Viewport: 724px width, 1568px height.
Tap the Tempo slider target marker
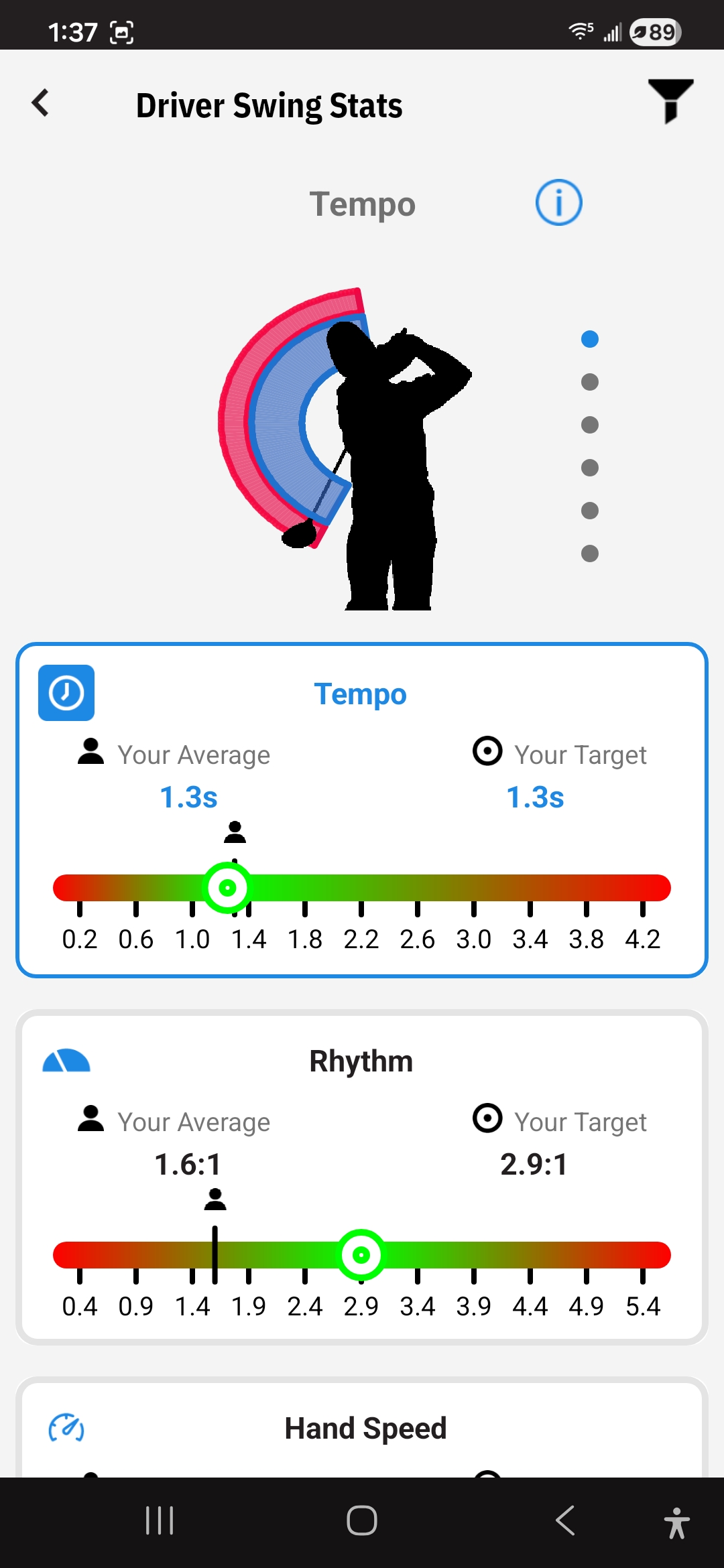227,887
